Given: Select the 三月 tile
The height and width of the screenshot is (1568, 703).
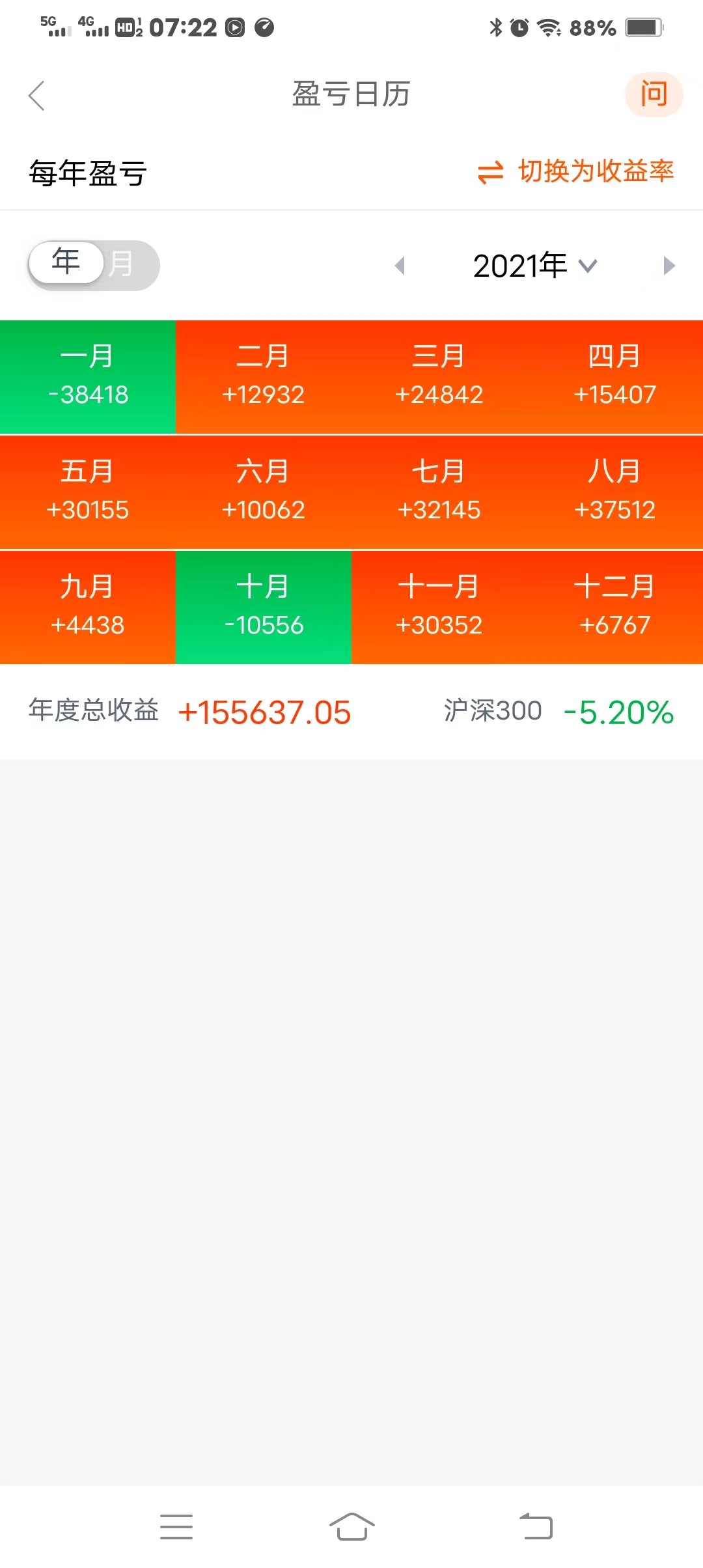Looking at the screenshot, I should 439,376.
